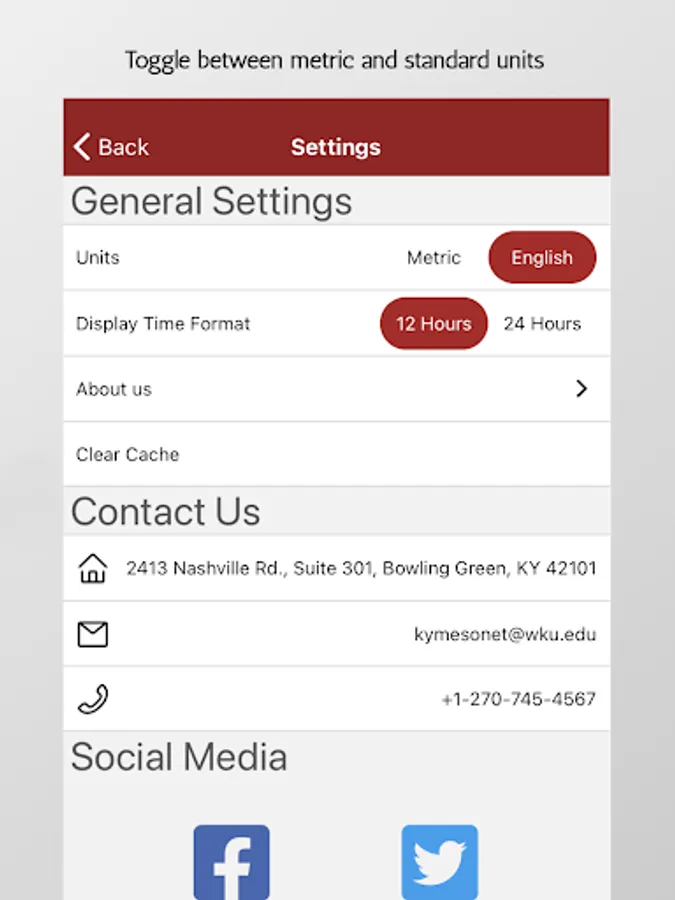This screenshot has height=900, width=675.
Task: Switch units to Metric
Action: pos(433,258)
